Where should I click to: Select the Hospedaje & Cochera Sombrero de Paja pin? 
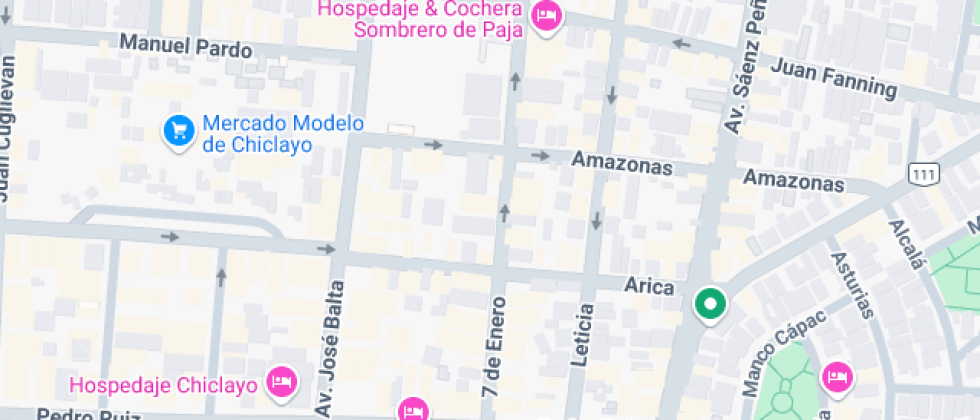[546, 16]
